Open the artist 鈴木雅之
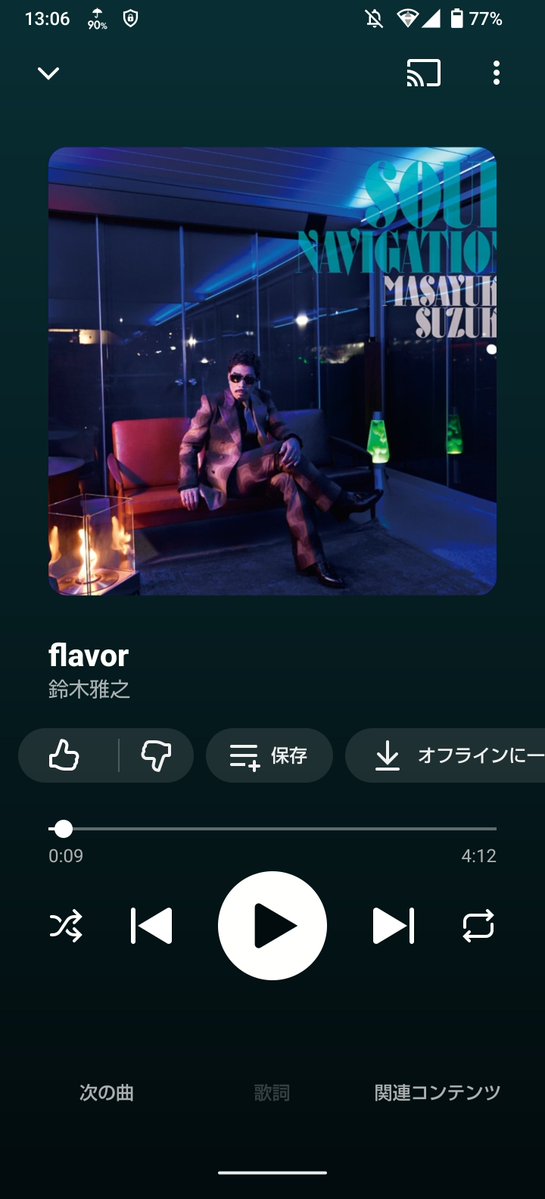545x1199 pixels. coord(89,690)
